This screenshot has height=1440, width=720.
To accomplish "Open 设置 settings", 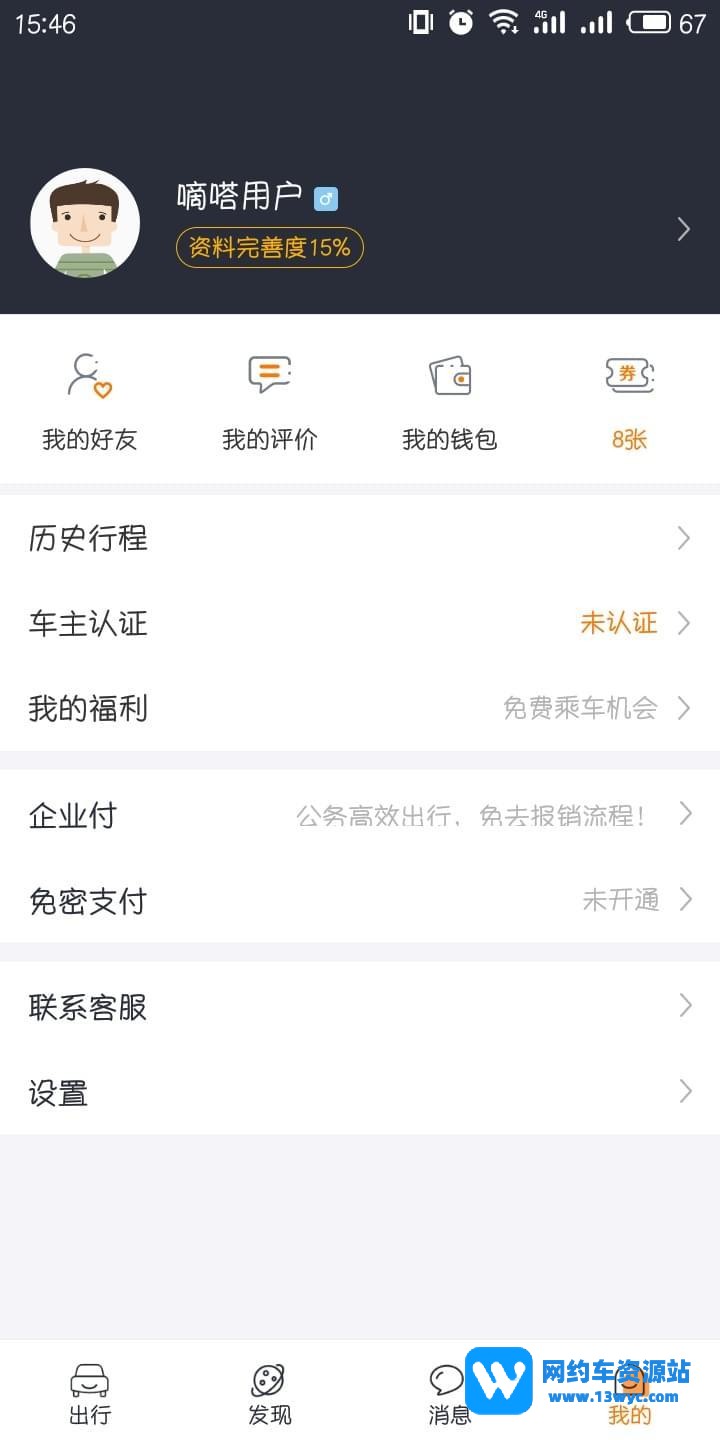I will pyautogui.click(x=360, y=1092).
